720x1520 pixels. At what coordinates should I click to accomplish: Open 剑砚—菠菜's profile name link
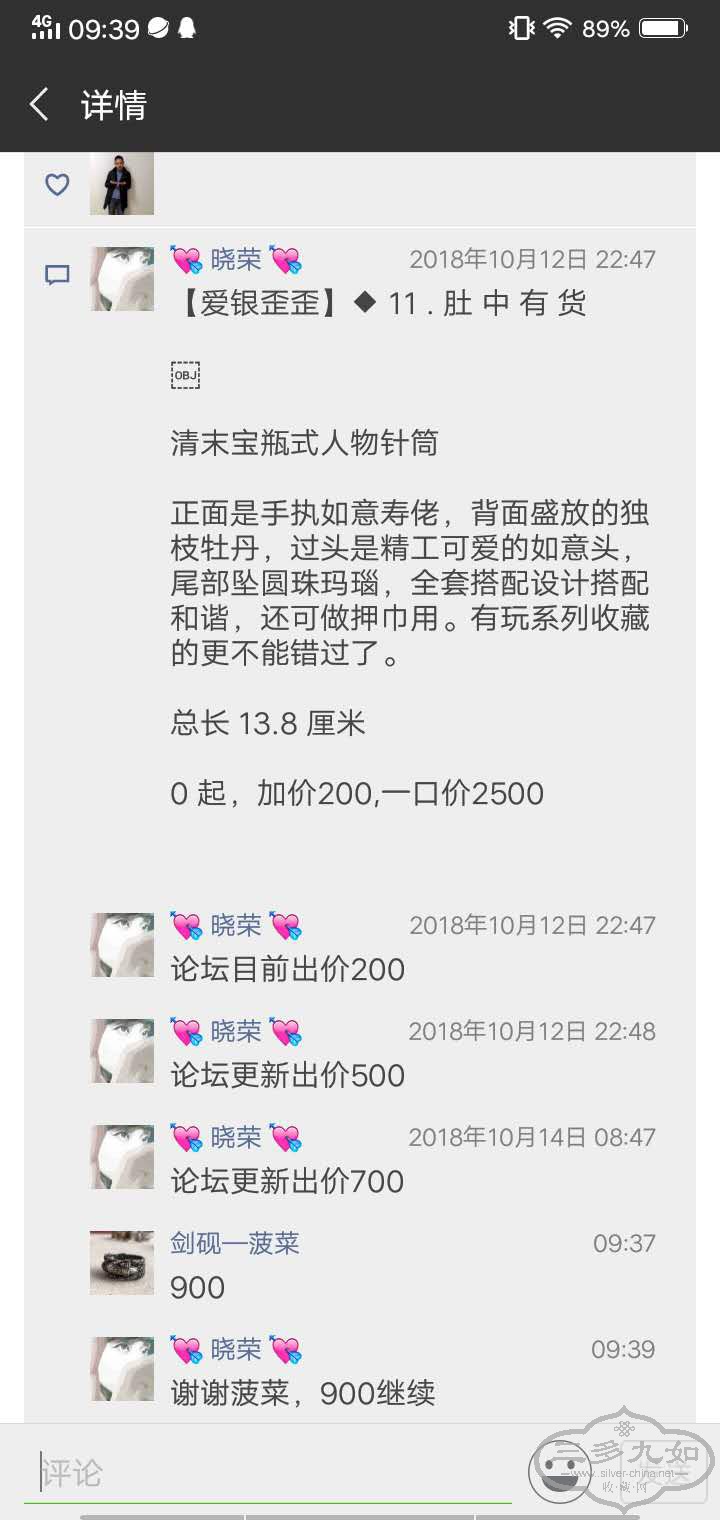235,1243
